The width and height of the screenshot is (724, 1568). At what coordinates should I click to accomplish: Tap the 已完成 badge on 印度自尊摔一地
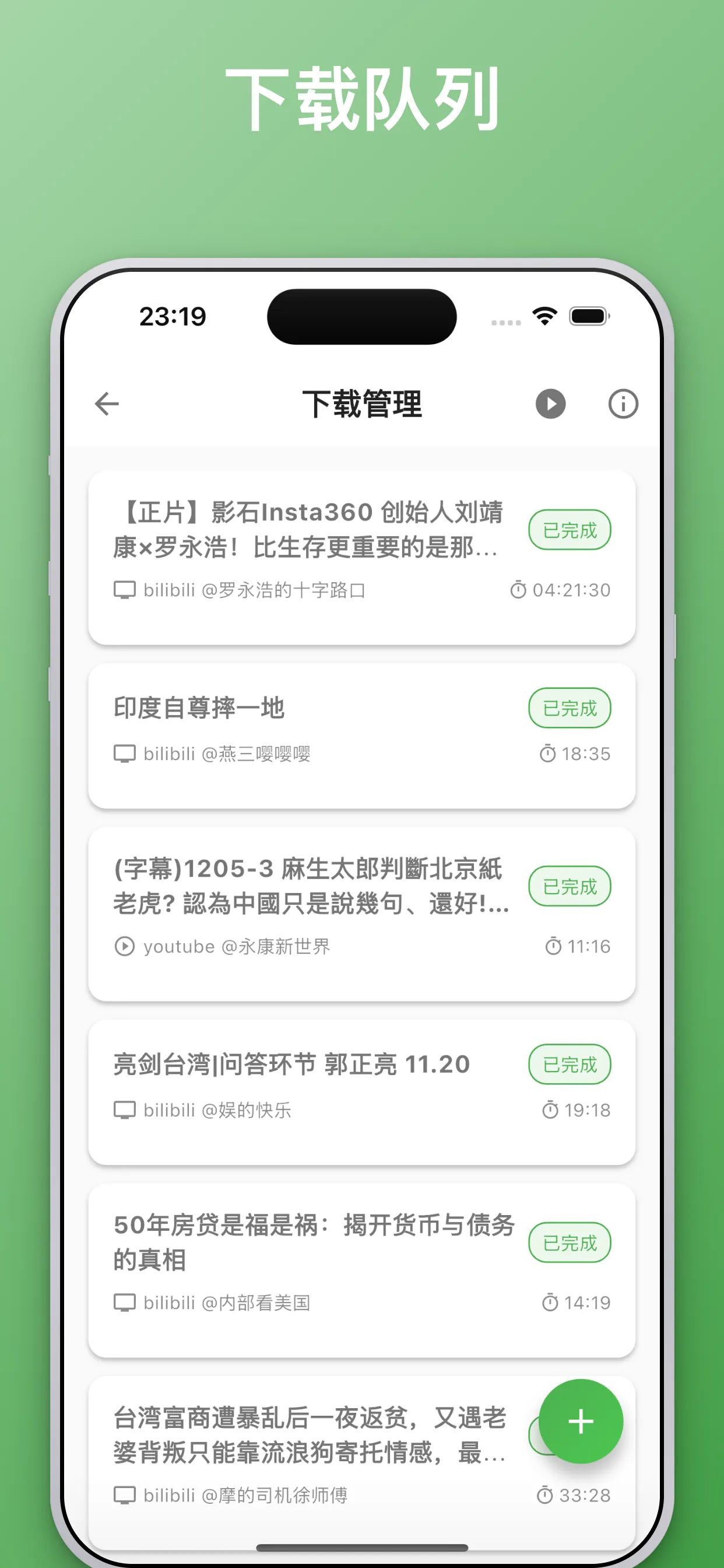pos(569,708)
